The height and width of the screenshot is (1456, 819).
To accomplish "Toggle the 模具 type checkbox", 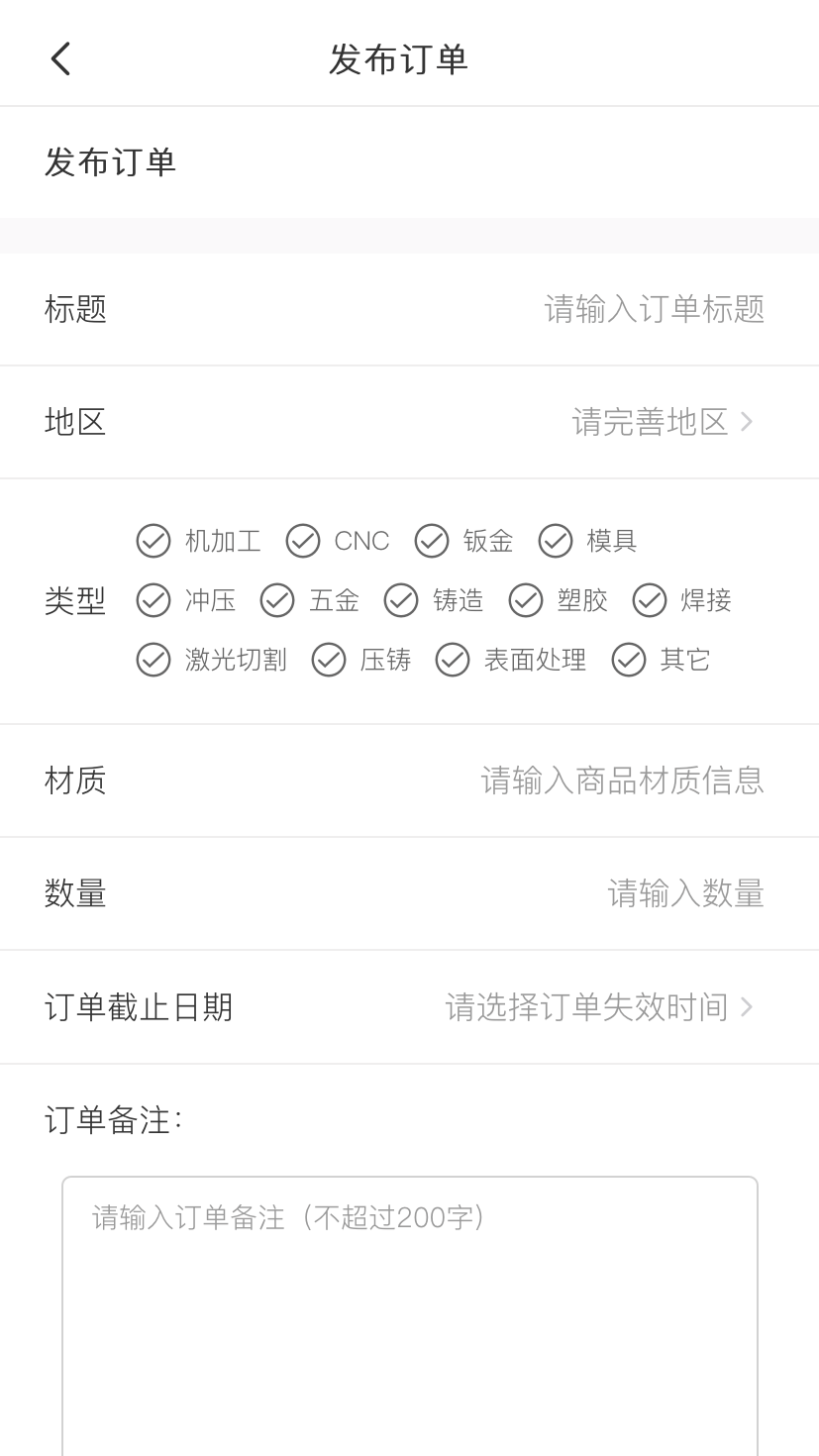I will 556,541.
